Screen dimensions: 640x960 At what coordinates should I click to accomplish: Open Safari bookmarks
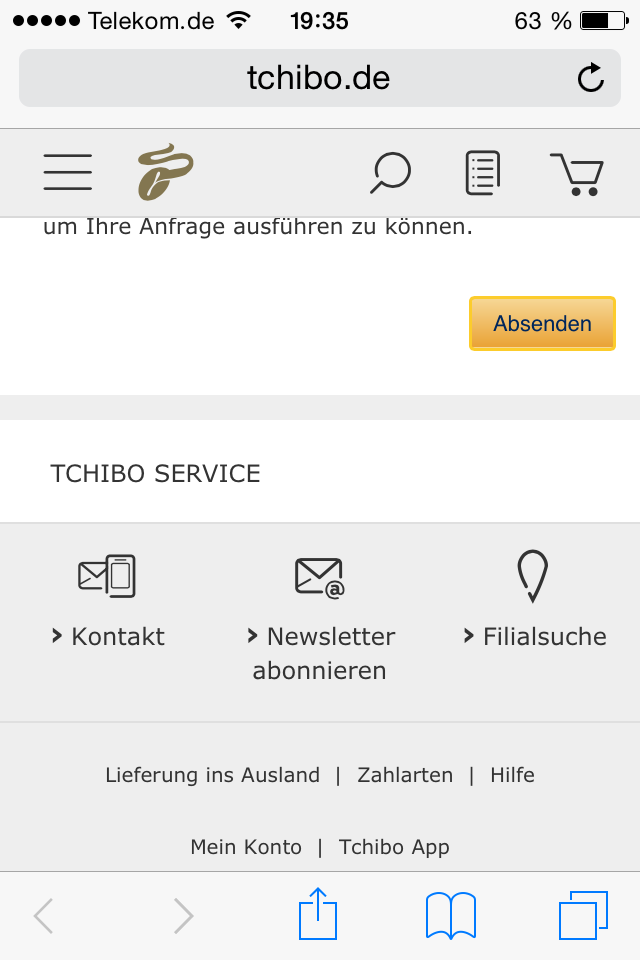[450, 915]
